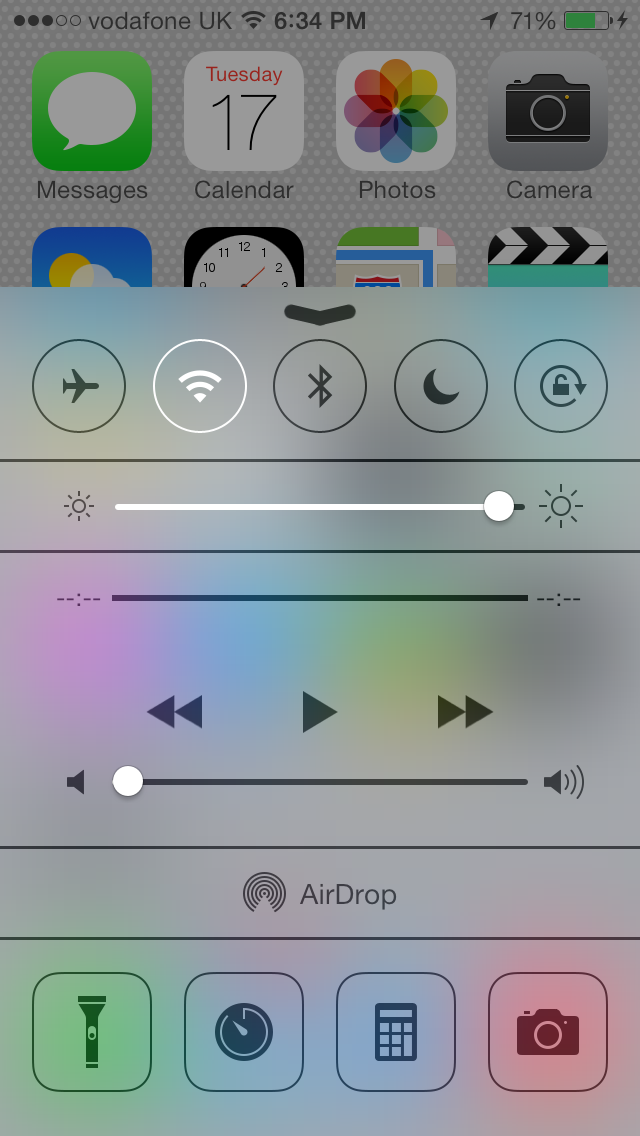The height and width of the screenshot is (1136, 640).
Task: Turn on the flashlight
Action: [x=92, y=1031]
